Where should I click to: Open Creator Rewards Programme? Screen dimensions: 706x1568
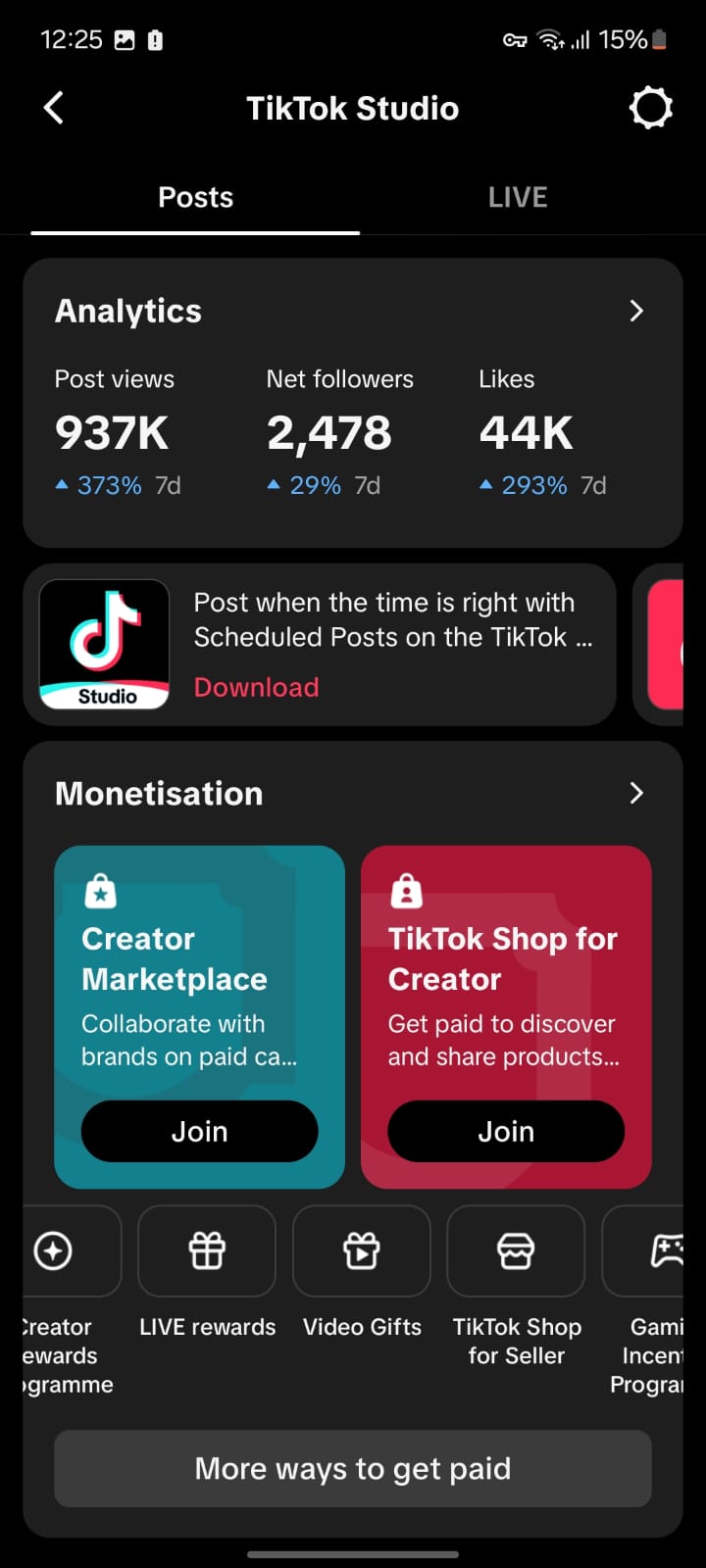tap(61, 1251)
